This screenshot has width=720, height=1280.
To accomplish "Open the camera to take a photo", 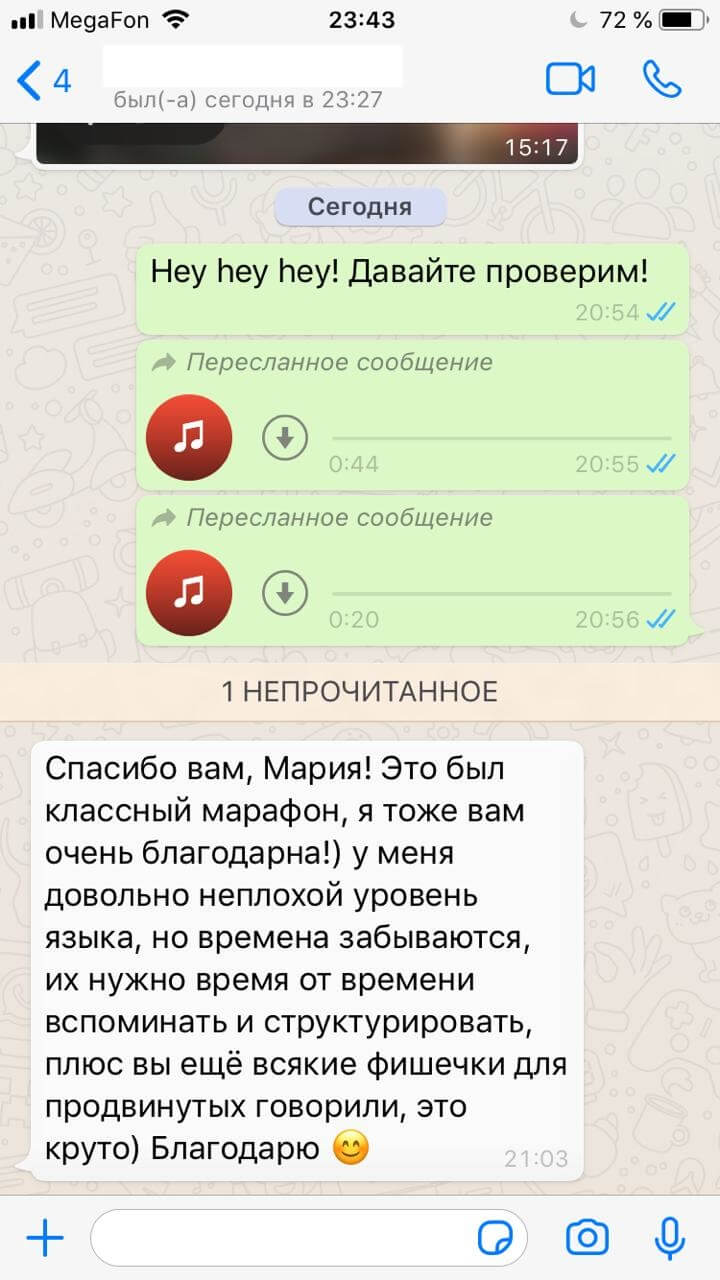I will point(587,1239).
